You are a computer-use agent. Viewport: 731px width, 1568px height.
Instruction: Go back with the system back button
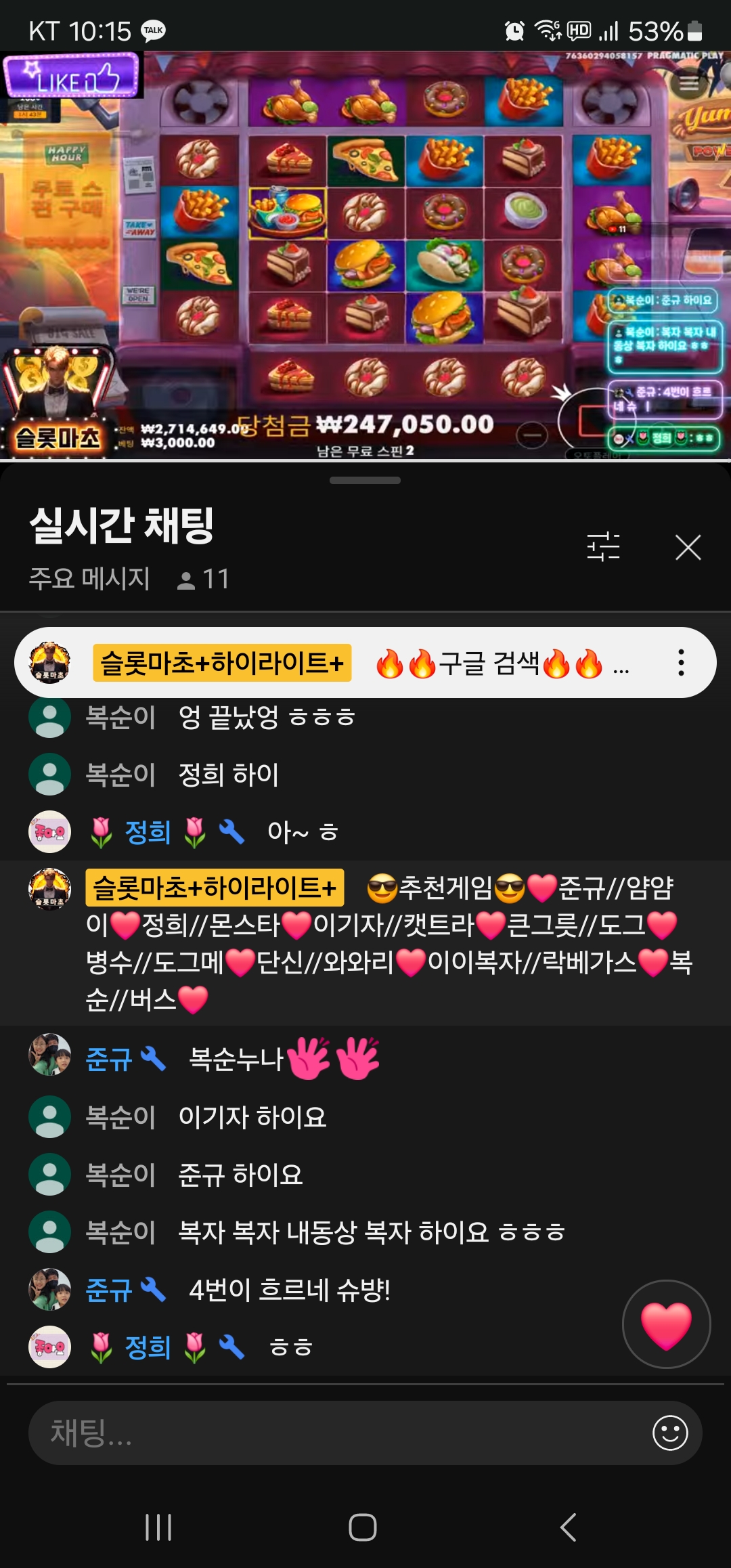coord(569,1527)
